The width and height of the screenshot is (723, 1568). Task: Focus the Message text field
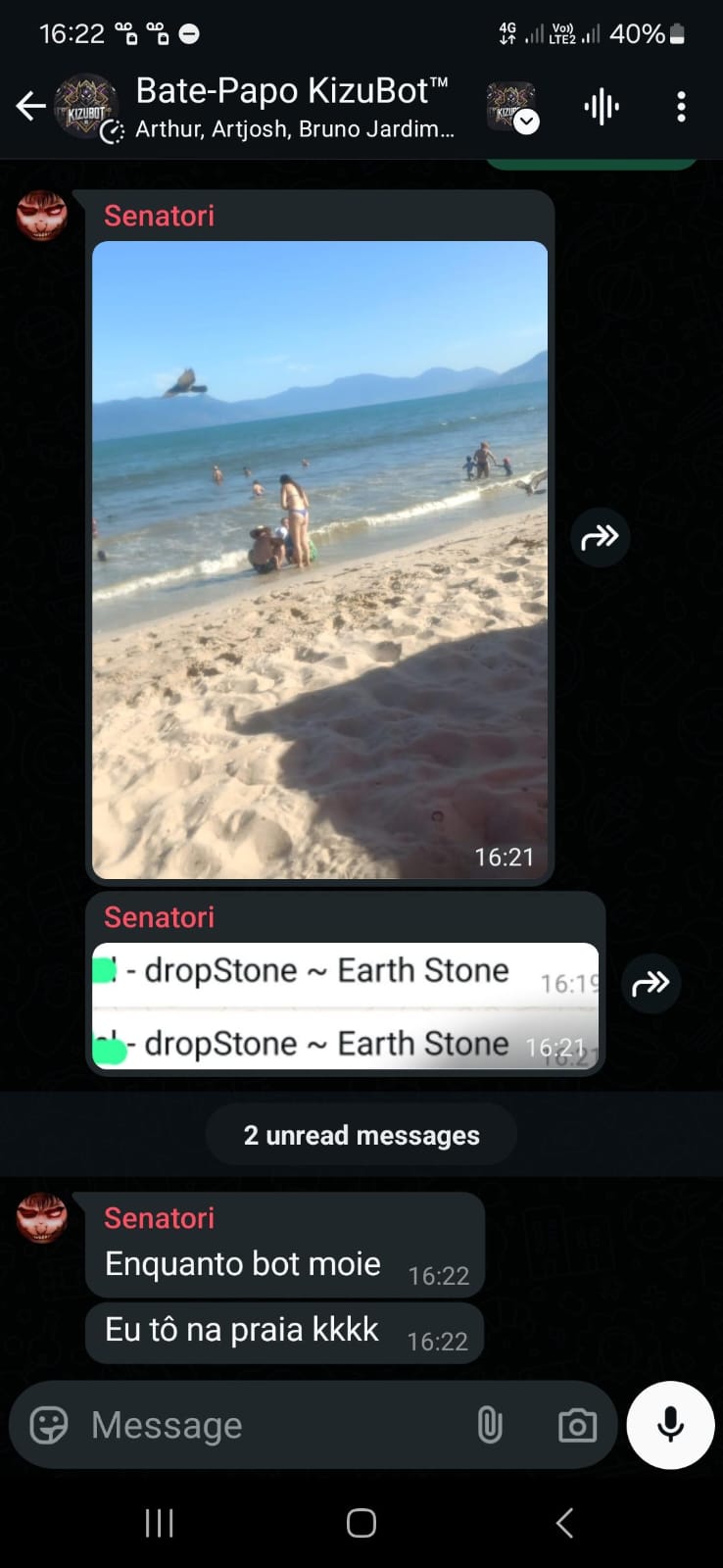(x=265, y=1425)
